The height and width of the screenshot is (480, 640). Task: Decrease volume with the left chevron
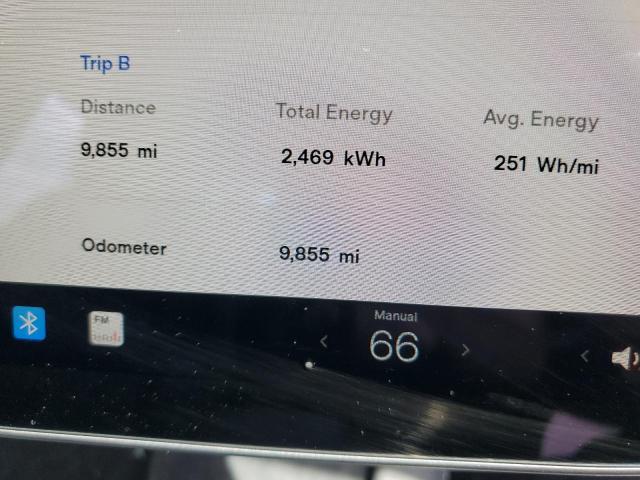585,355
